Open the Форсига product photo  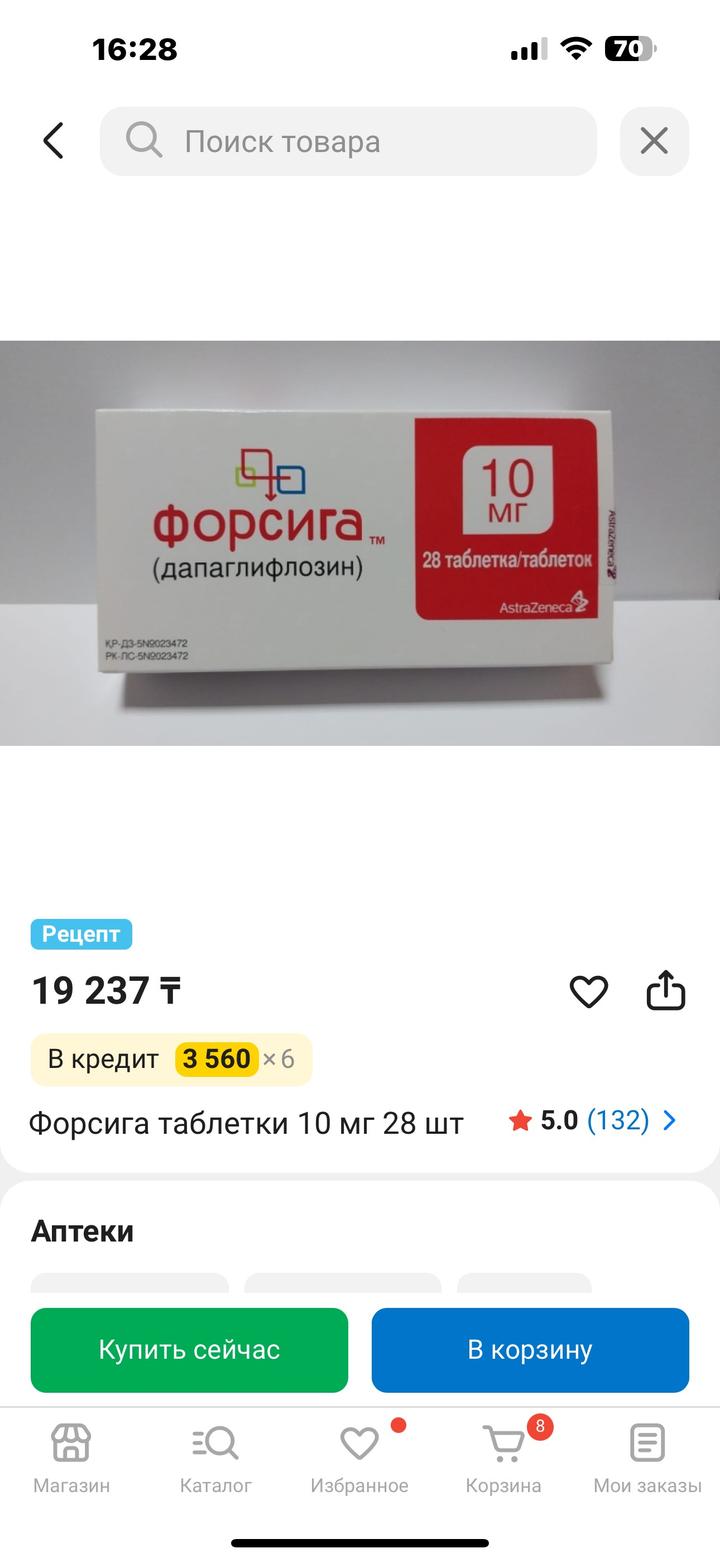pyautogui.click(x=360, y=543)
